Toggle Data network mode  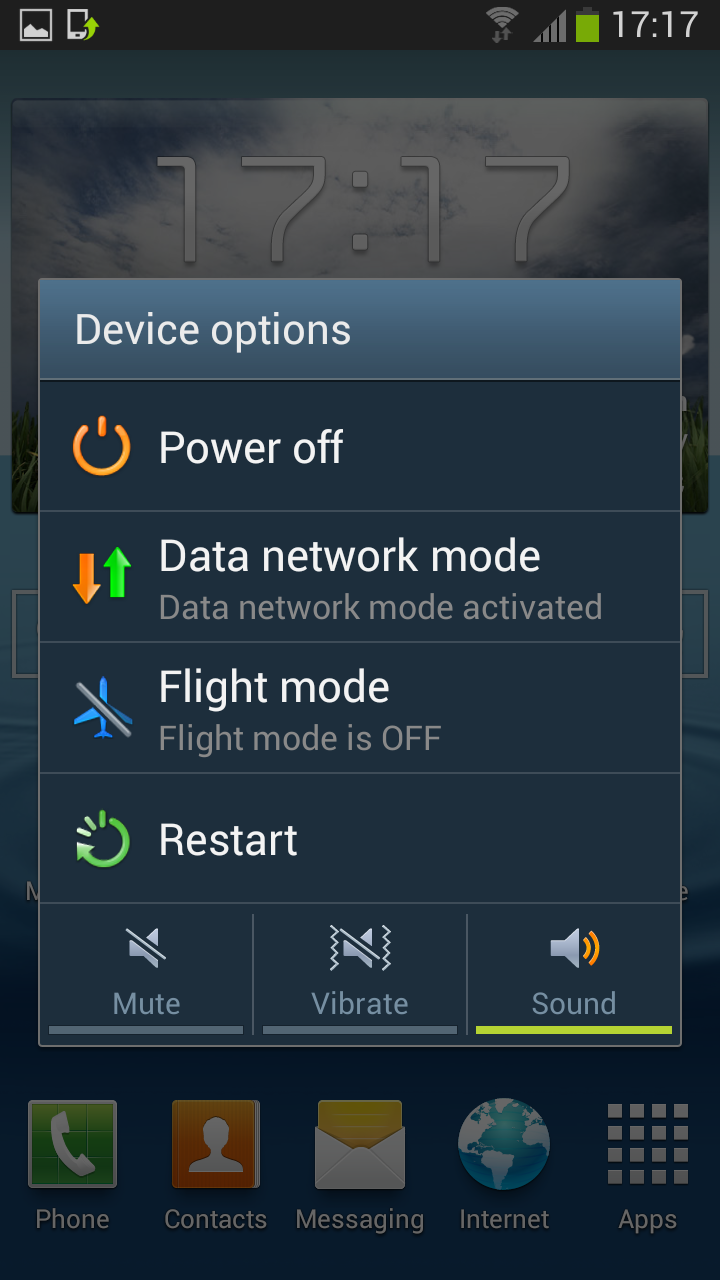coord(360,577)
